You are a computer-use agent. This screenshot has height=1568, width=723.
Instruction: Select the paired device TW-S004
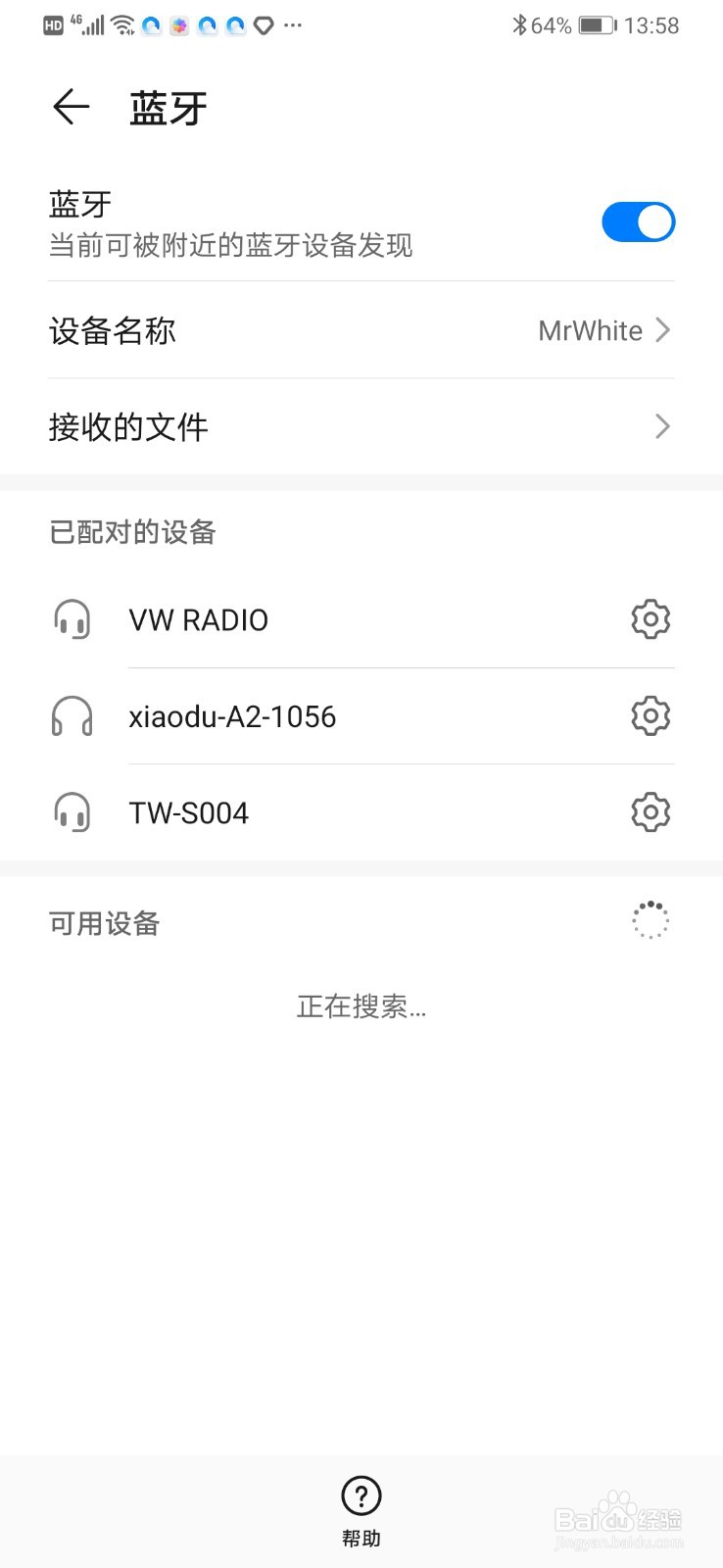(x=189, y=811)
